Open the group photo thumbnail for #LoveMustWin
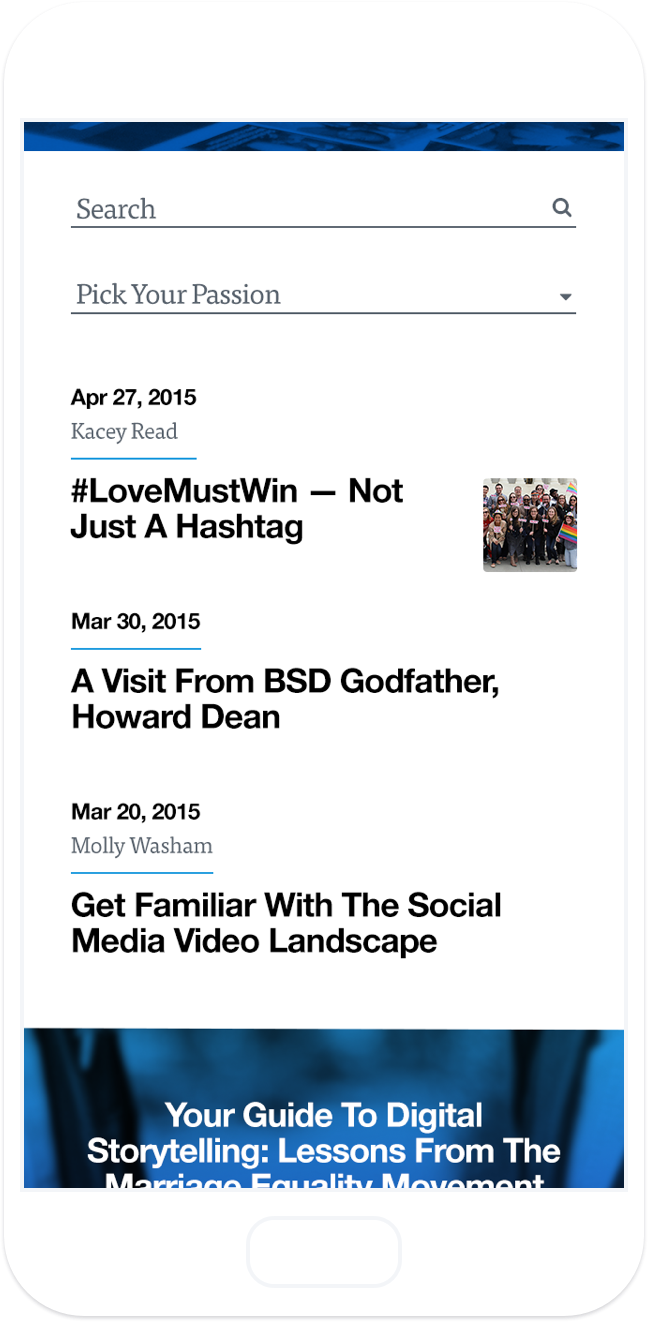 (x=530, y=525)
